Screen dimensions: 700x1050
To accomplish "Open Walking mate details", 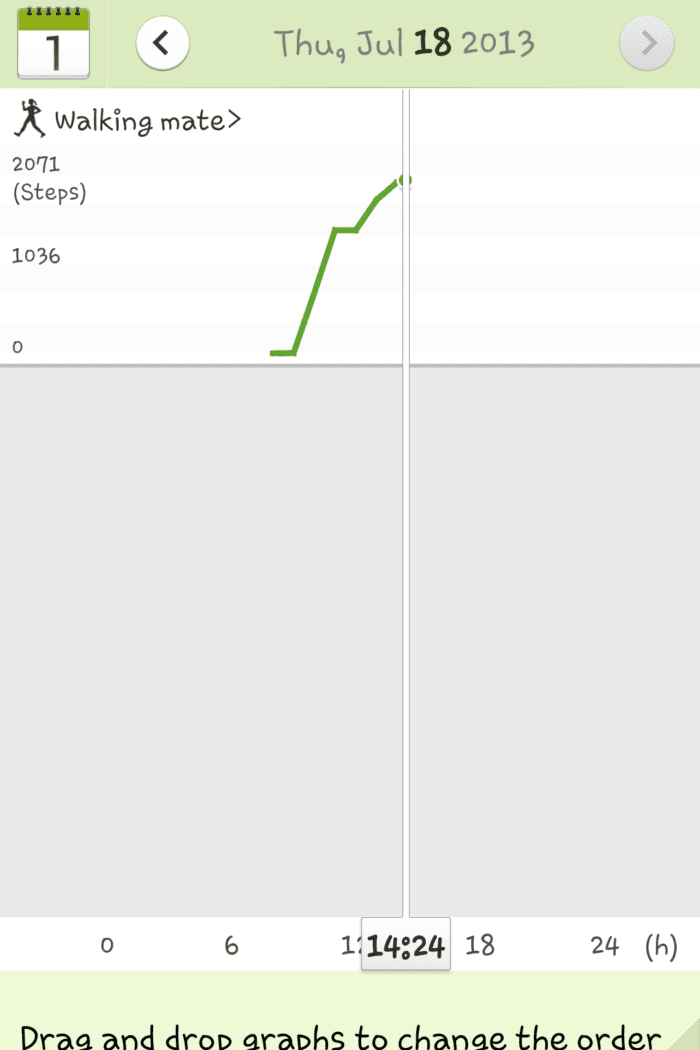I will 128,121.
